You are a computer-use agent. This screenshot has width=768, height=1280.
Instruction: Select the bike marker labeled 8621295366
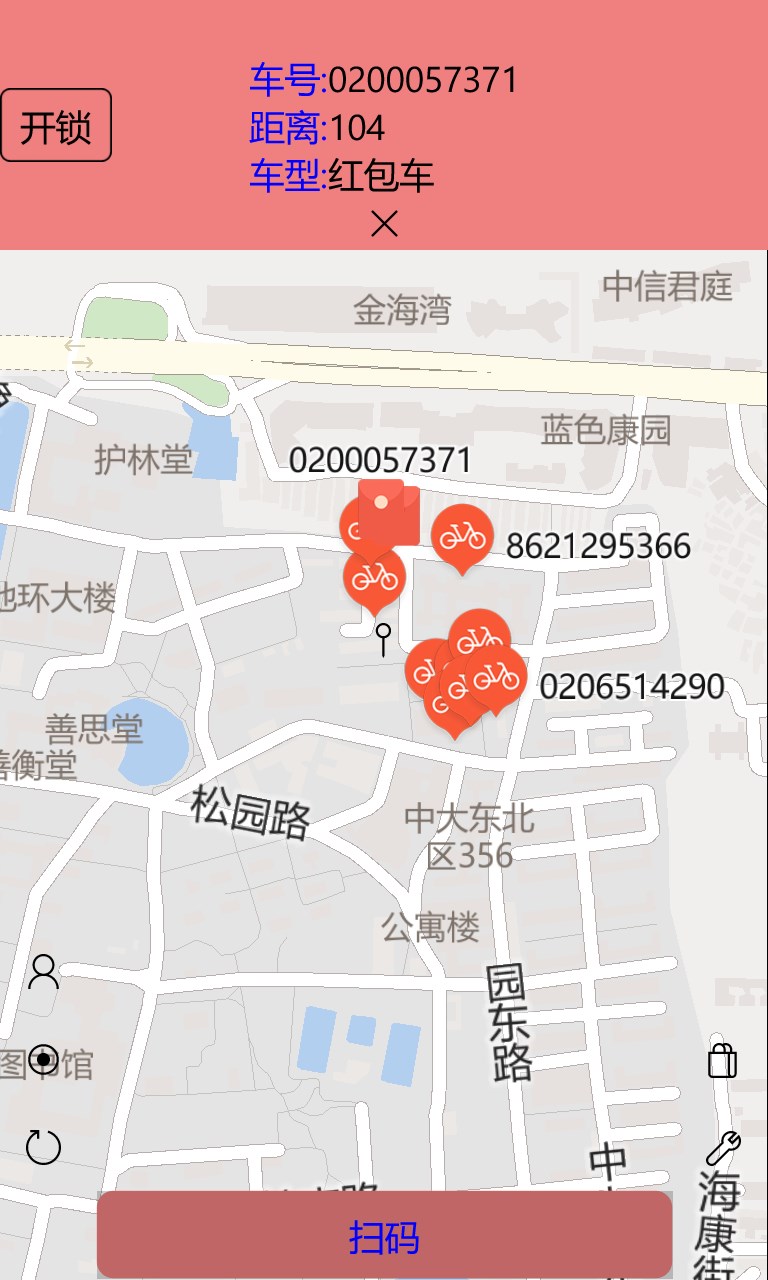(463, 535)
